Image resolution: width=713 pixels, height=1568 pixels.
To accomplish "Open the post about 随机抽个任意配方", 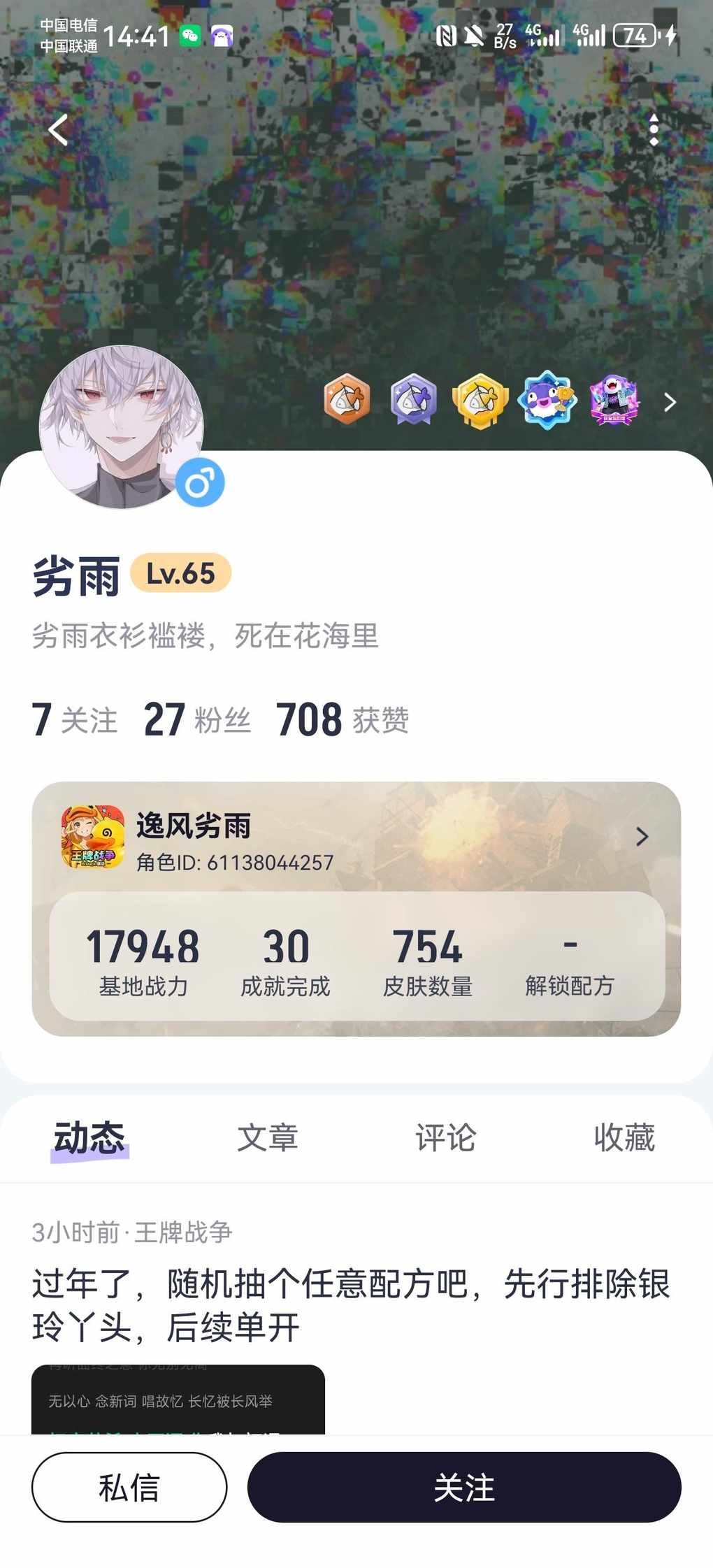I will [351, 1304].
